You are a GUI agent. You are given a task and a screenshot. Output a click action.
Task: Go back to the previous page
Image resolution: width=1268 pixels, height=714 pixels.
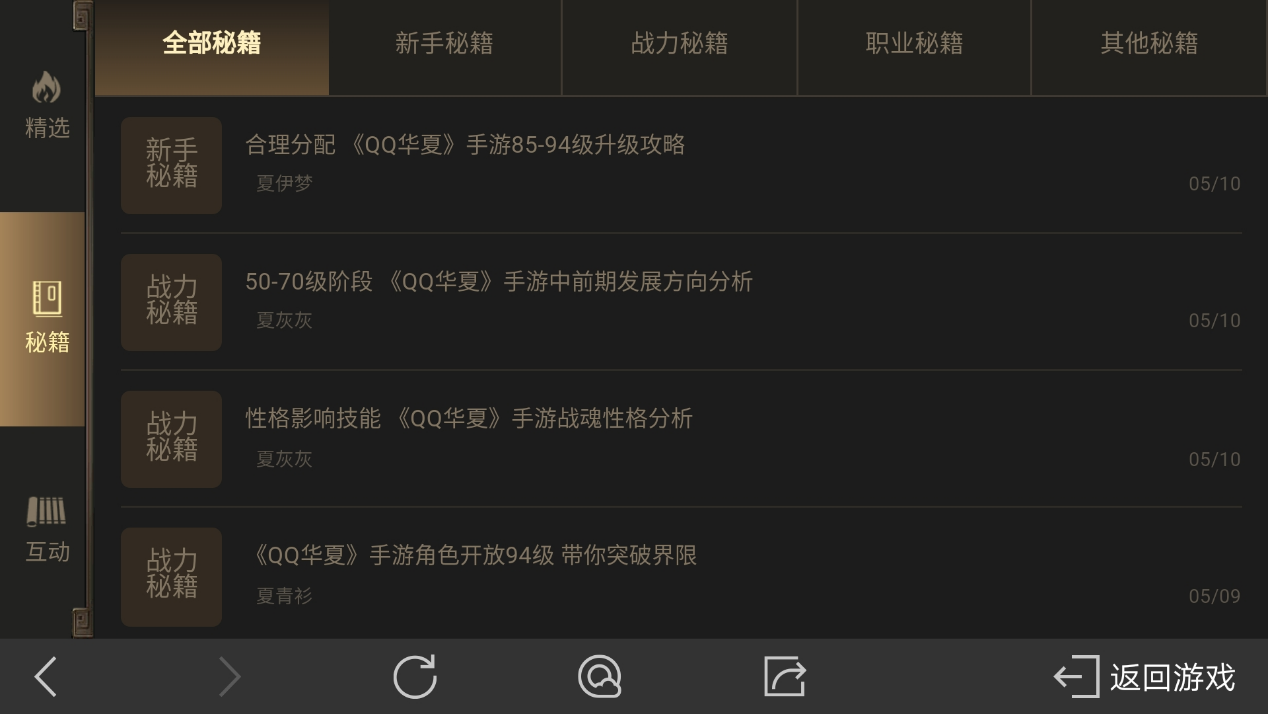pyautogui.click(x=46, y=677)
